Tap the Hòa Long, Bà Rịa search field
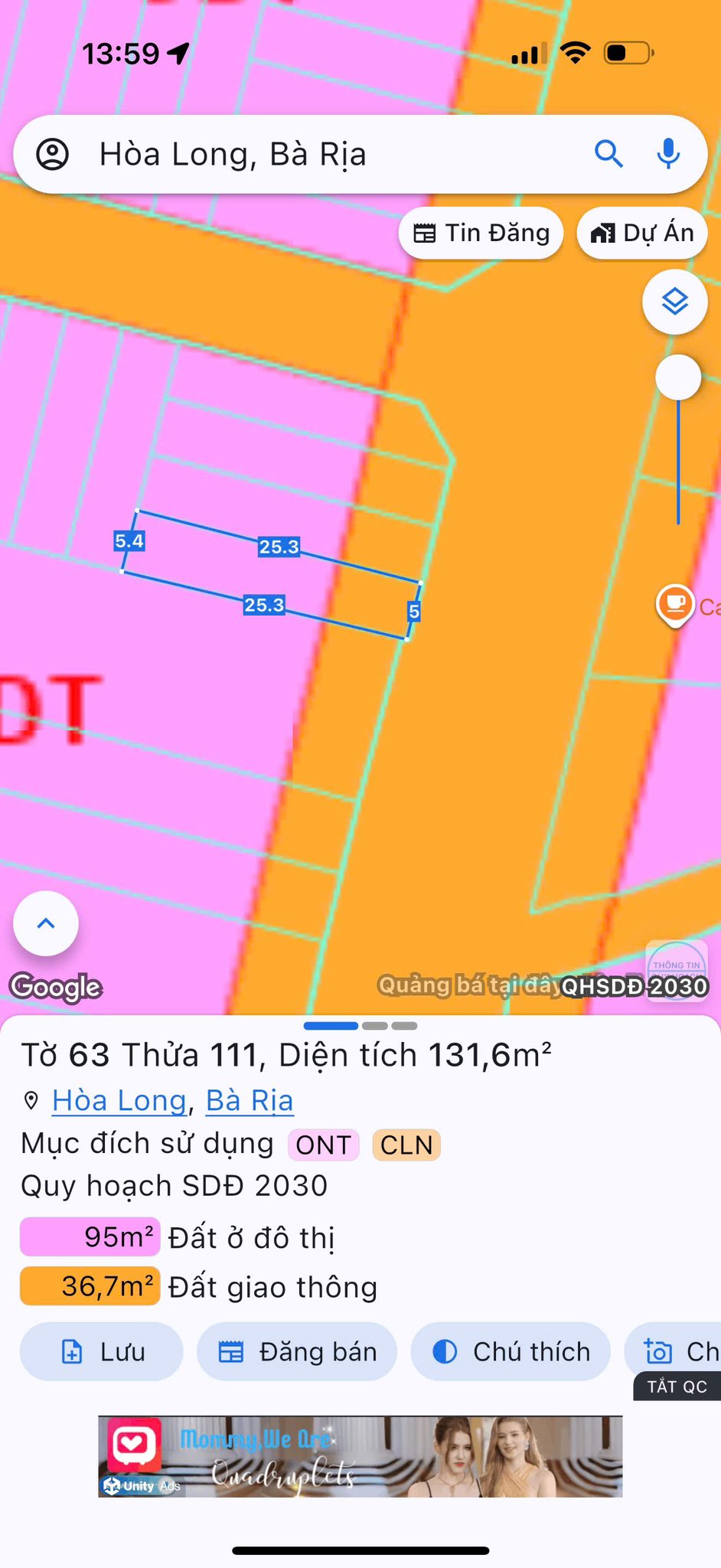 click(321, 155)
